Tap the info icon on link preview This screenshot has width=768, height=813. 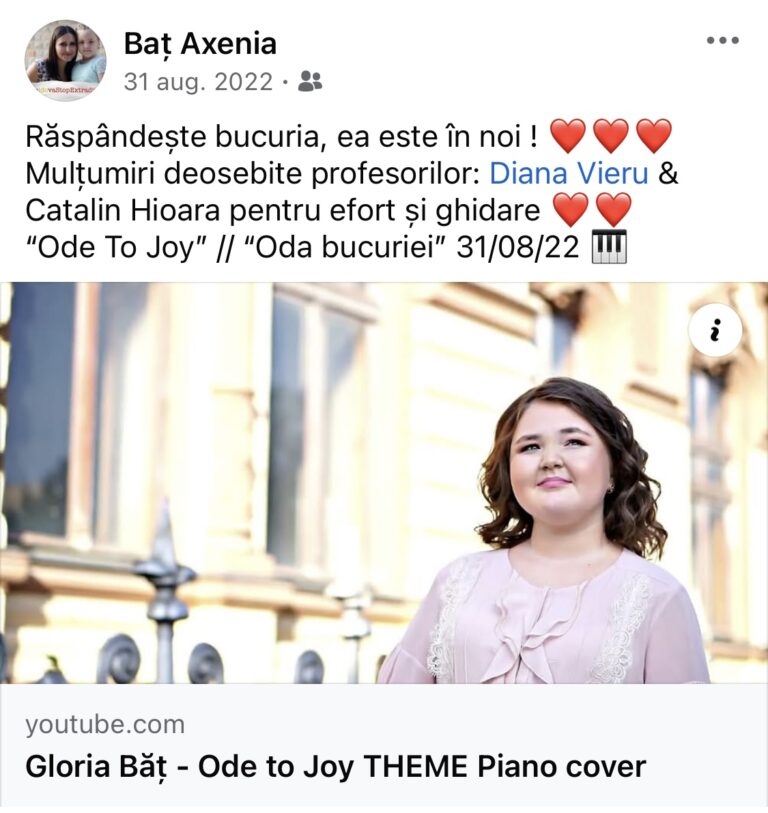click(715, 331)
